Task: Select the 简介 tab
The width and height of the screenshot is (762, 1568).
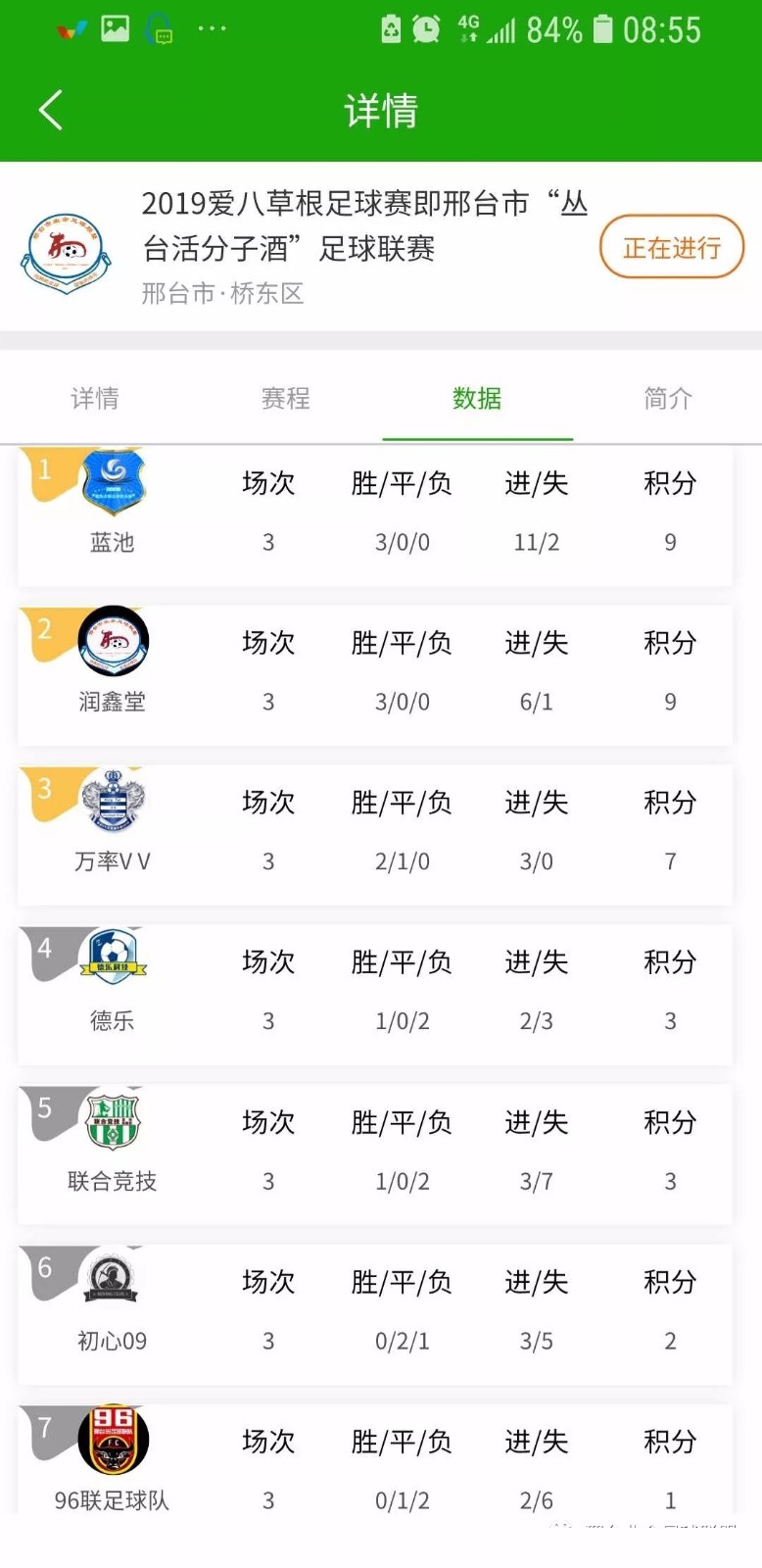Action: click(x=668, y=398)
